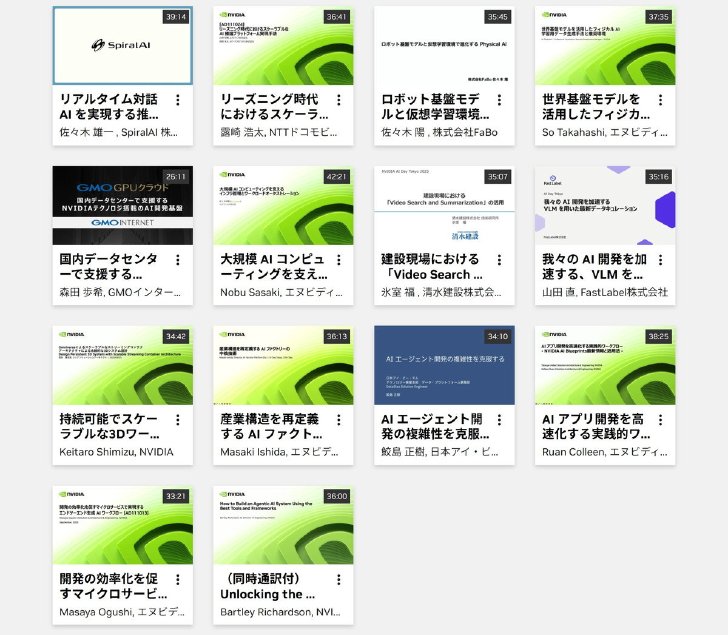Screen dimensions: 728x635
Task: Open options for 開発の効率化 マイクロサービス video
Action: (177, 580)
